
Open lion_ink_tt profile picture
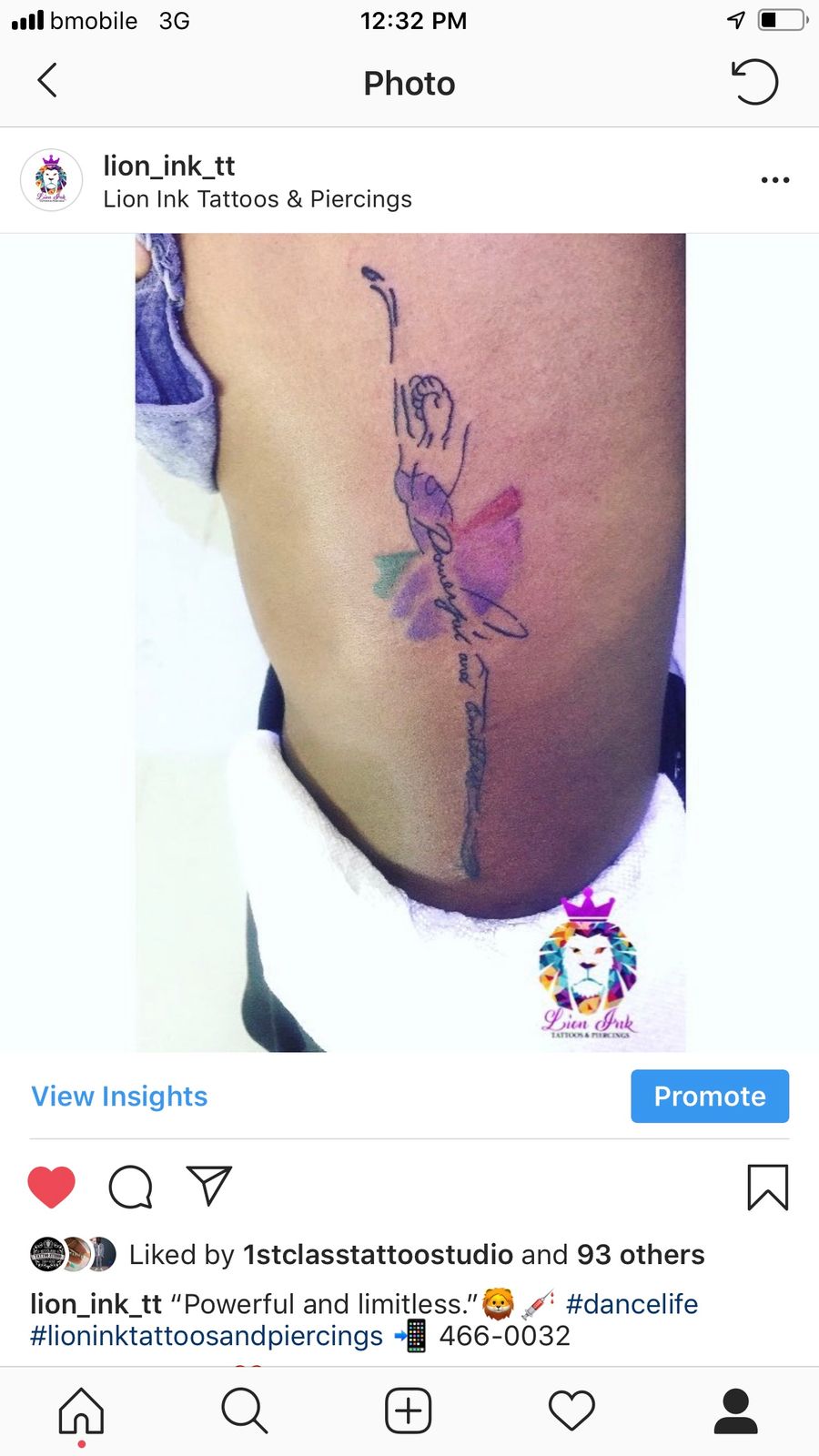point(52,180)
